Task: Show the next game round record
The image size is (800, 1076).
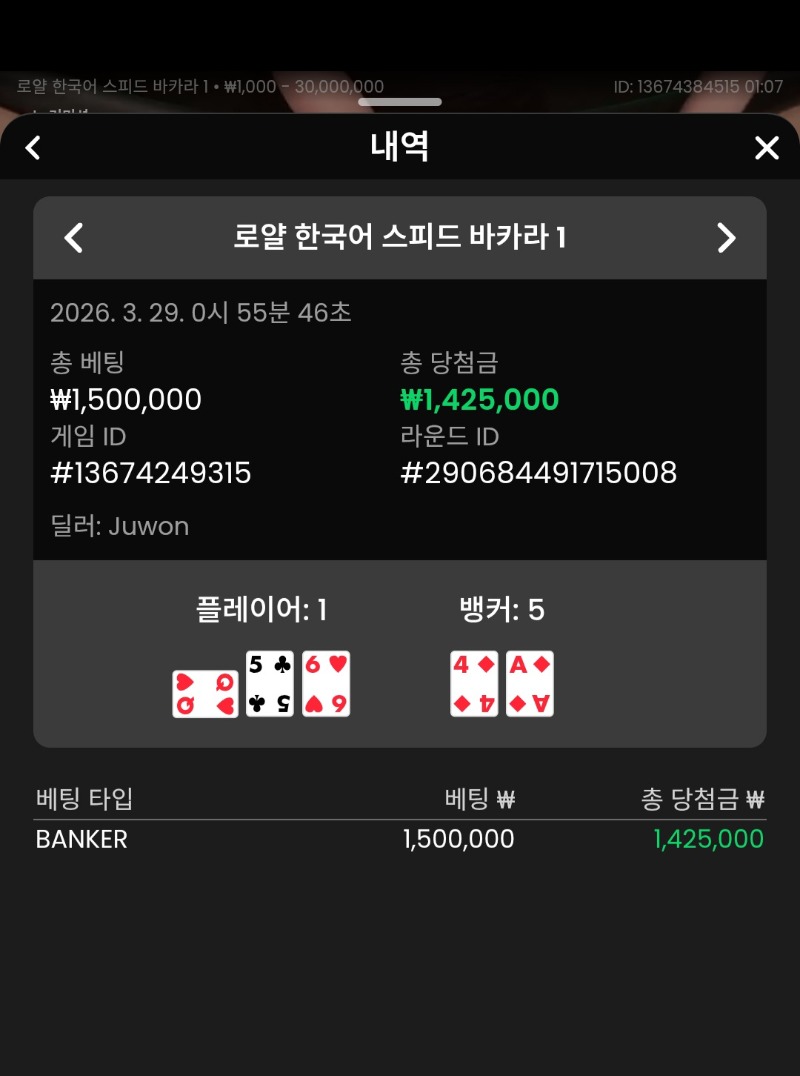Action: coord(726,238)
